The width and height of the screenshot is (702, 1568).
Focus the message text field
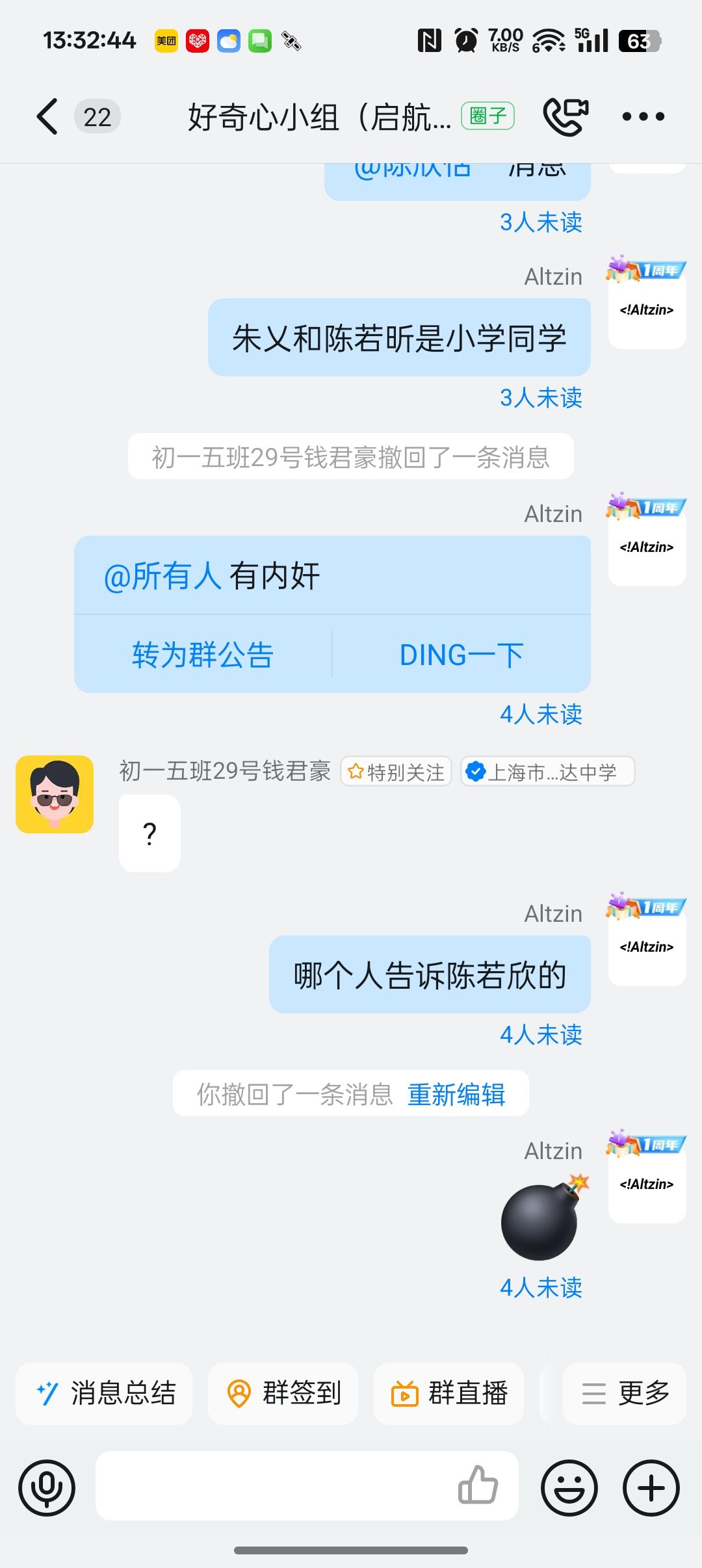click(x=273, y=1486)
